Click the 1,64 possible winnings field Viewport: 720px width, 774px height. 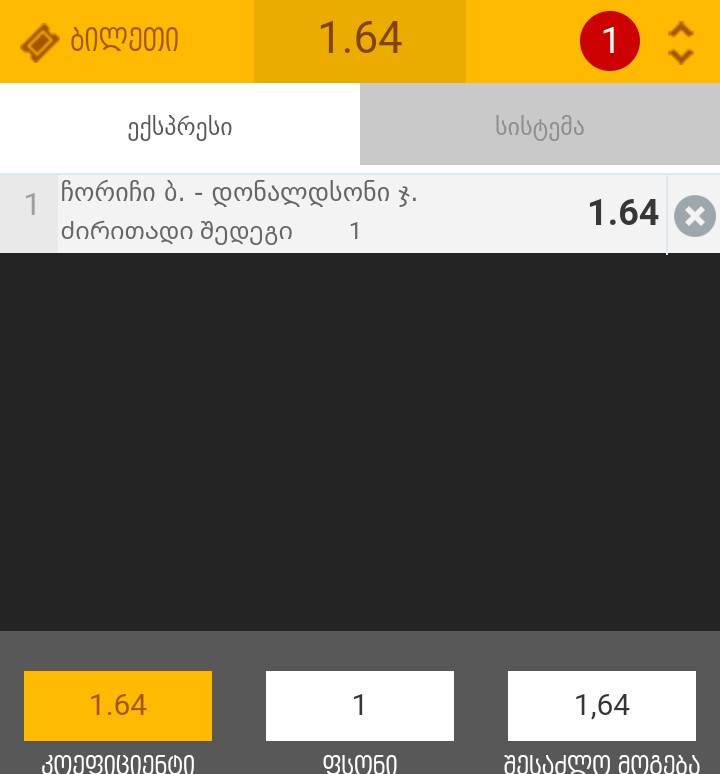pyautogui.click(x=601, y=705)
